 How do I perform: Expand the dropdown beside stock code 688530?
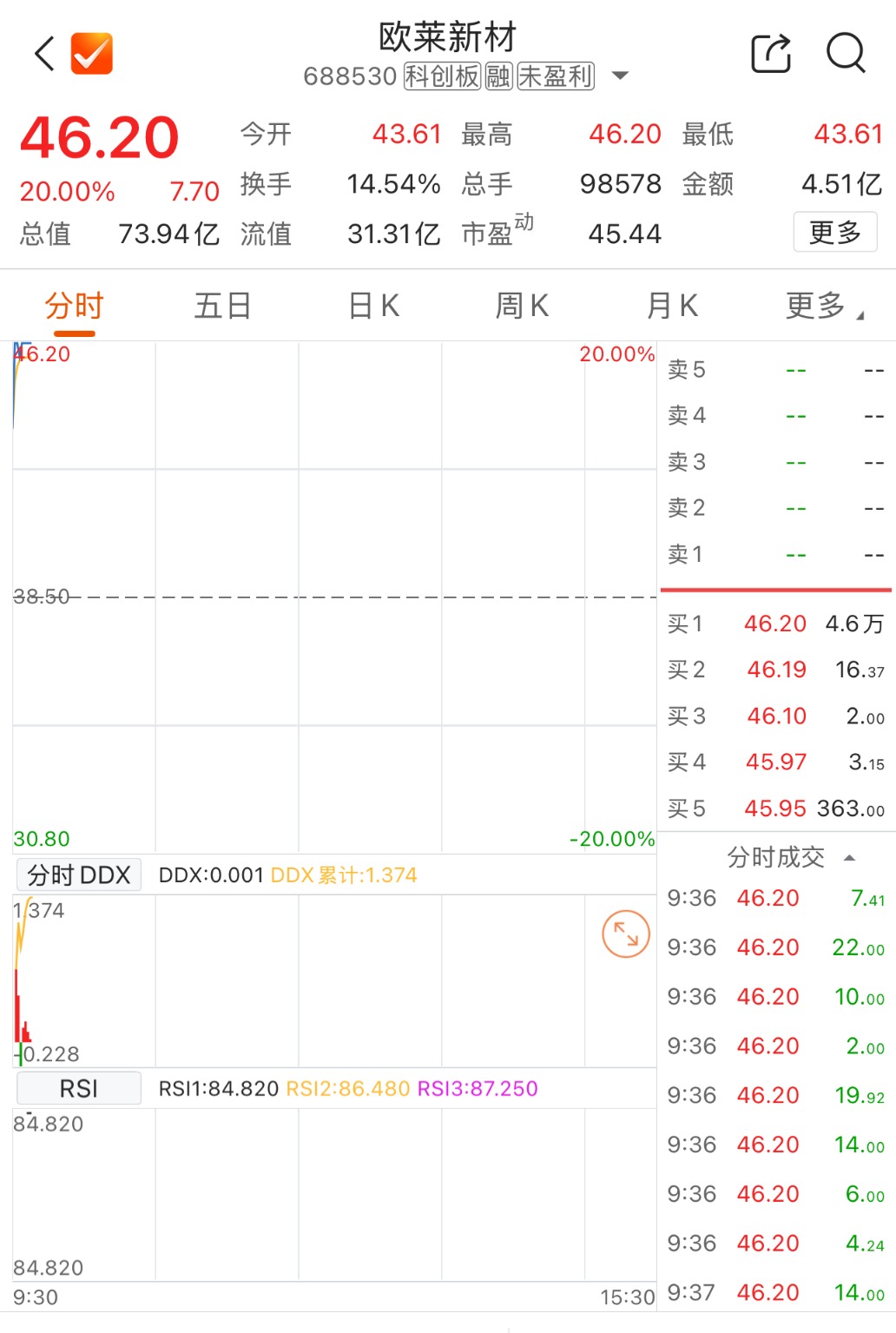(620, 76)
